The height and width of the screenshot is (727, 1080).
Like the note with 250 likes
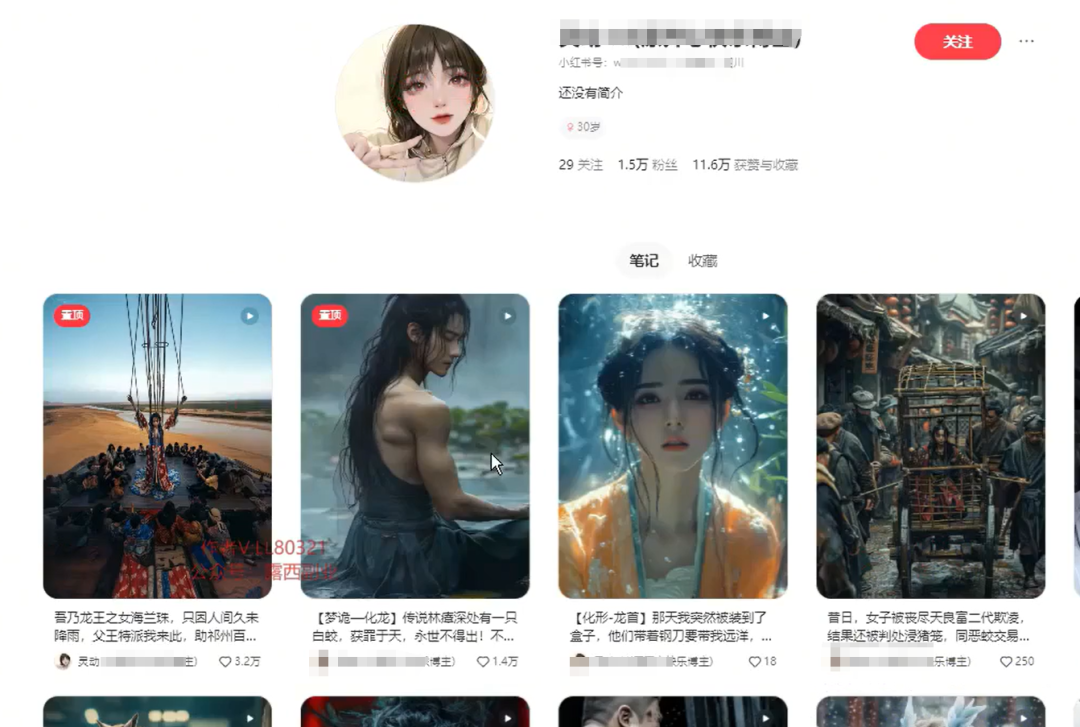(x=1006, y=661)
